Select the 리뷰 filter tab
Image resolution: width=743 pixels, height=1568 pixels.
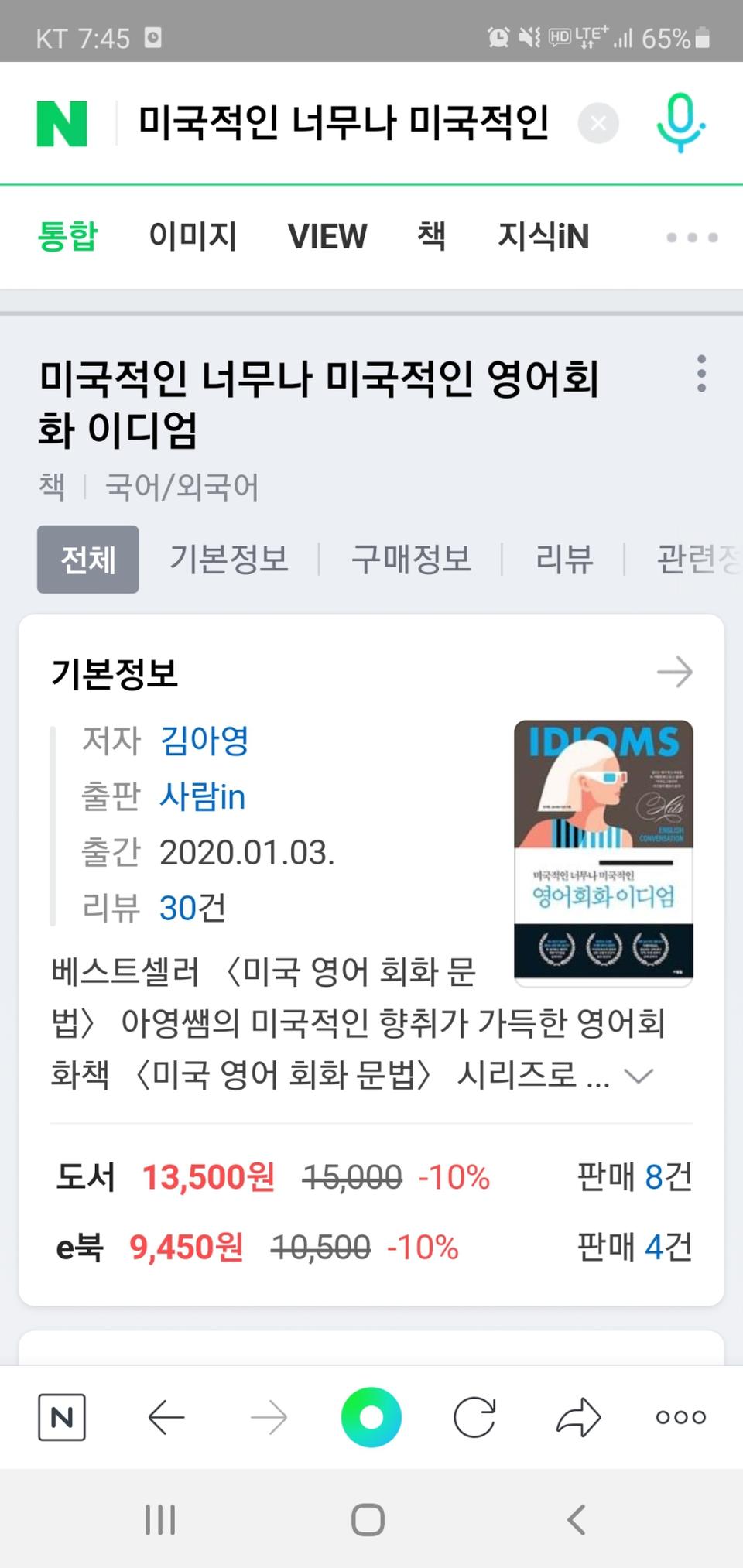click(x=563, y=560)
